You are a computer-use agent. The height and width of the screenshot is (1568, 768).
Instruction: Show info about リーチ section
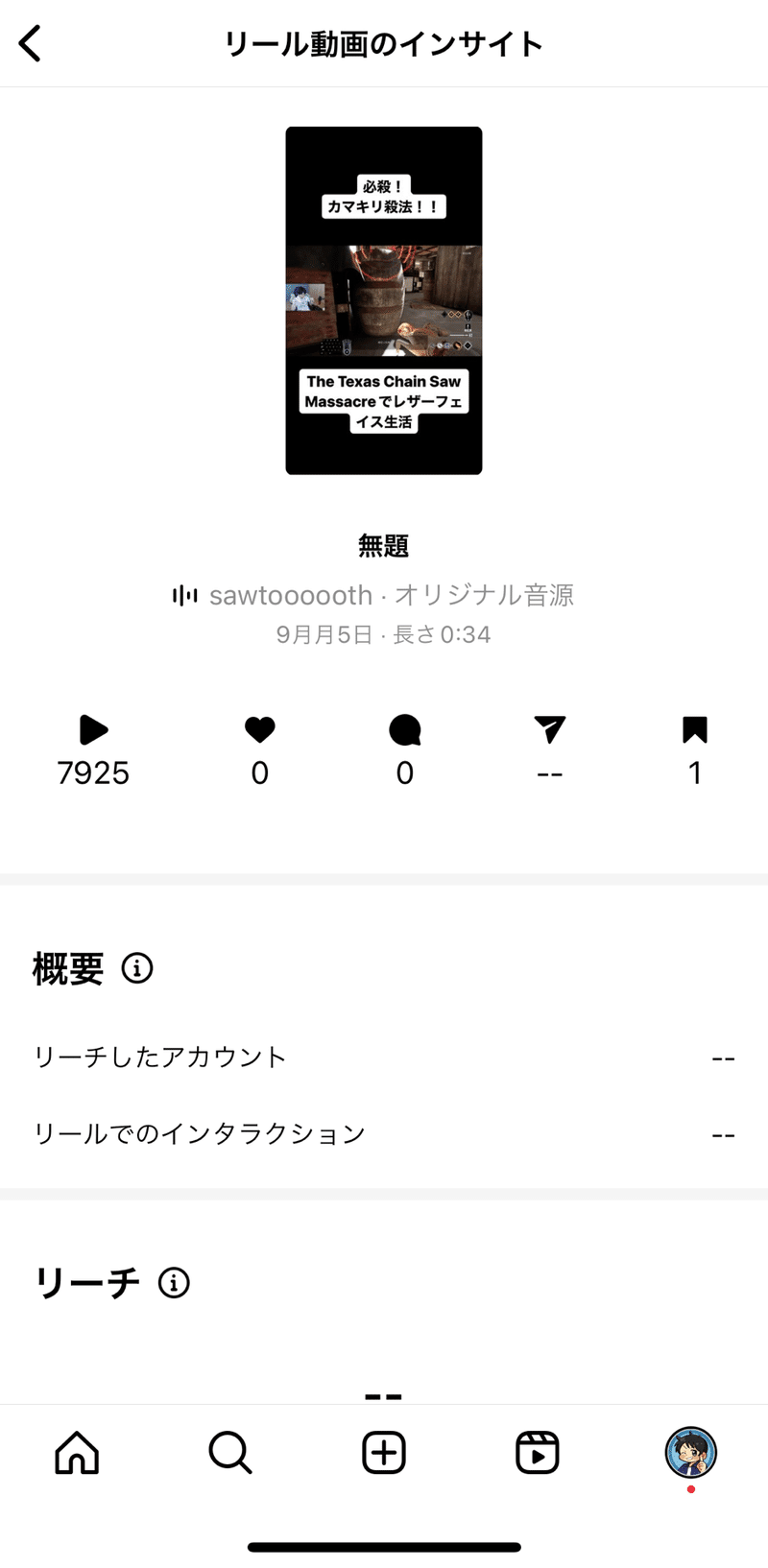coord(174,1282)
